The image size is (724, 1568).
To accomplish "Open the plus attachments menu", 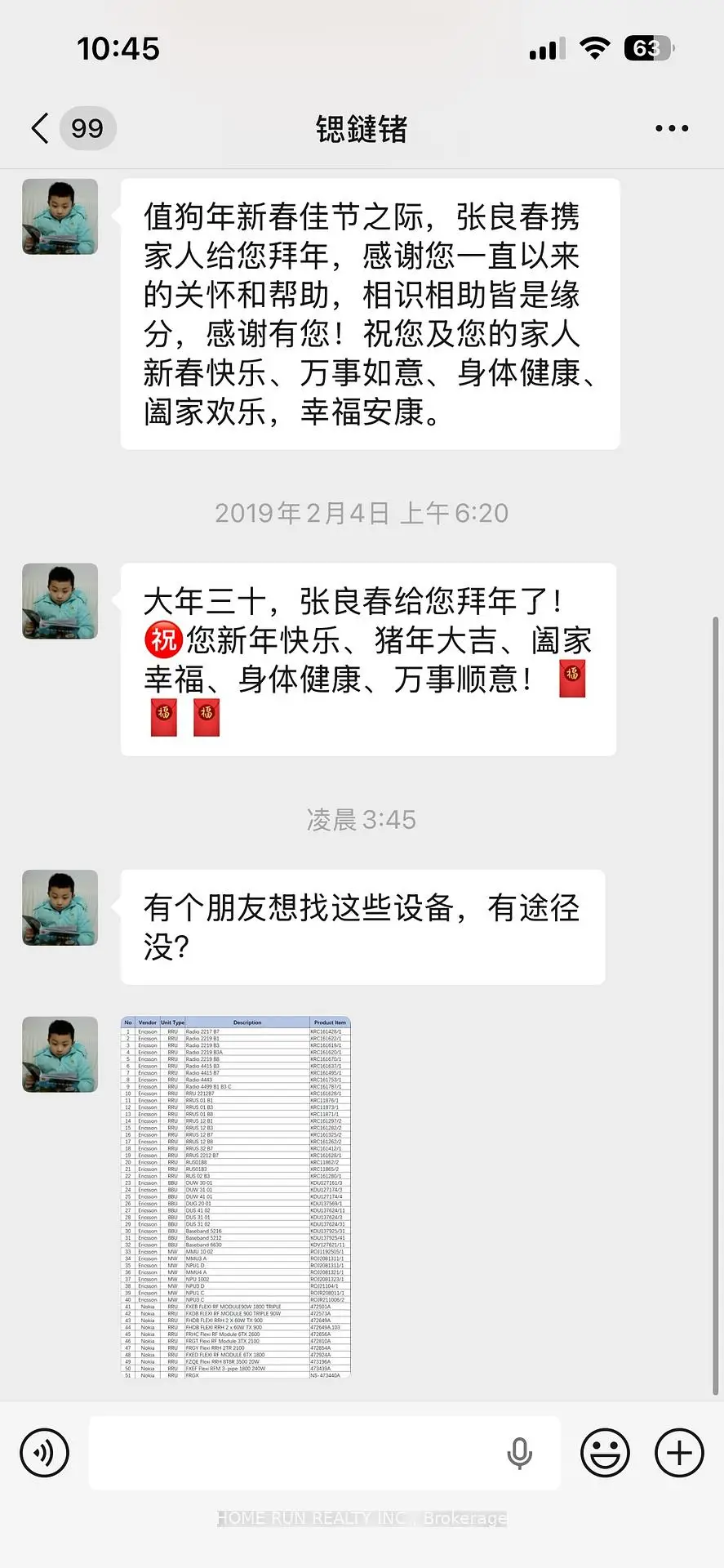I will click(x=679, y=1453).
